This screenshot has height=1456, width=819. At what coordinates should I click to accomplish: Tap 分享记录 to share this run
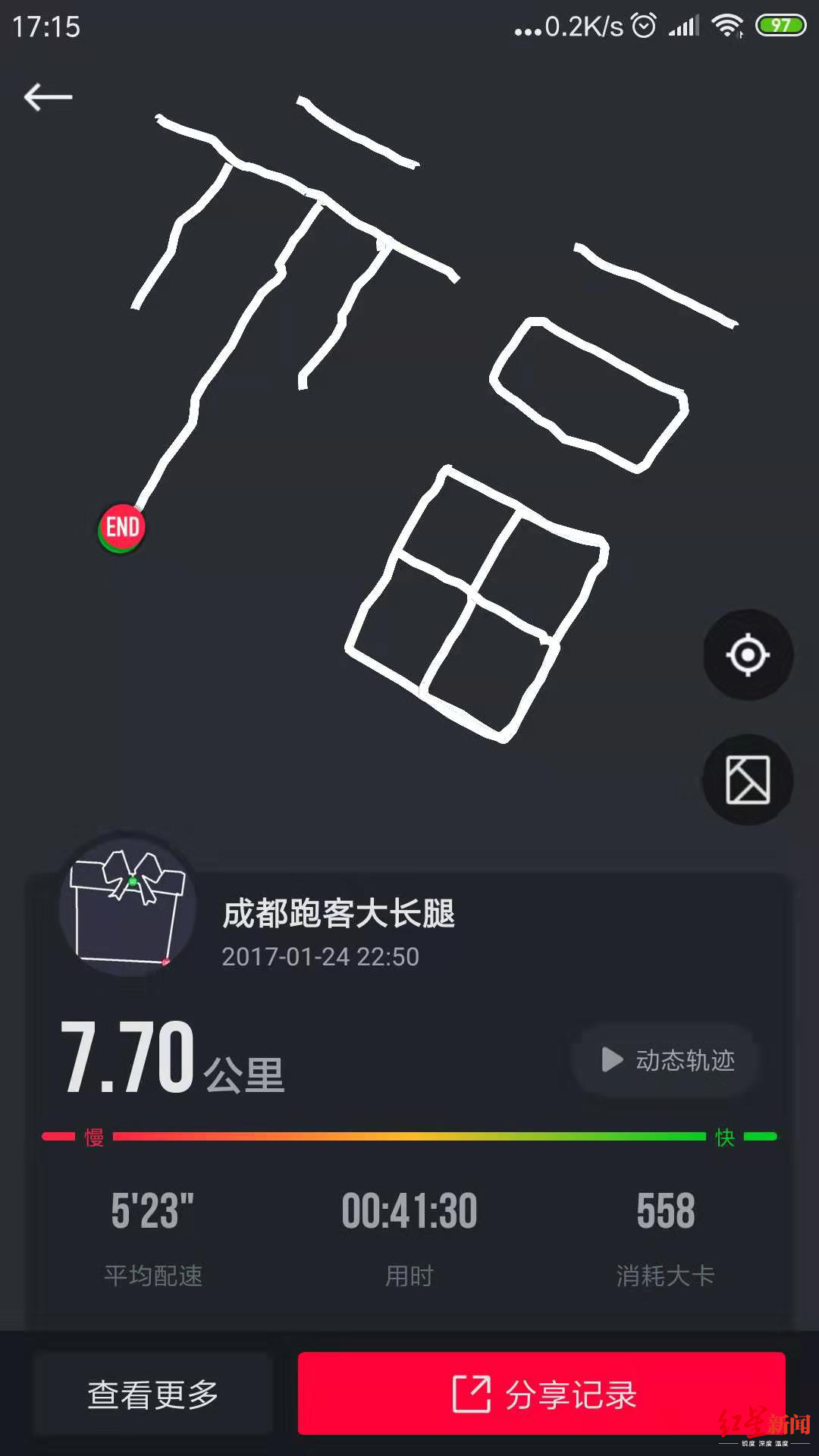(x=541, y=1394)
